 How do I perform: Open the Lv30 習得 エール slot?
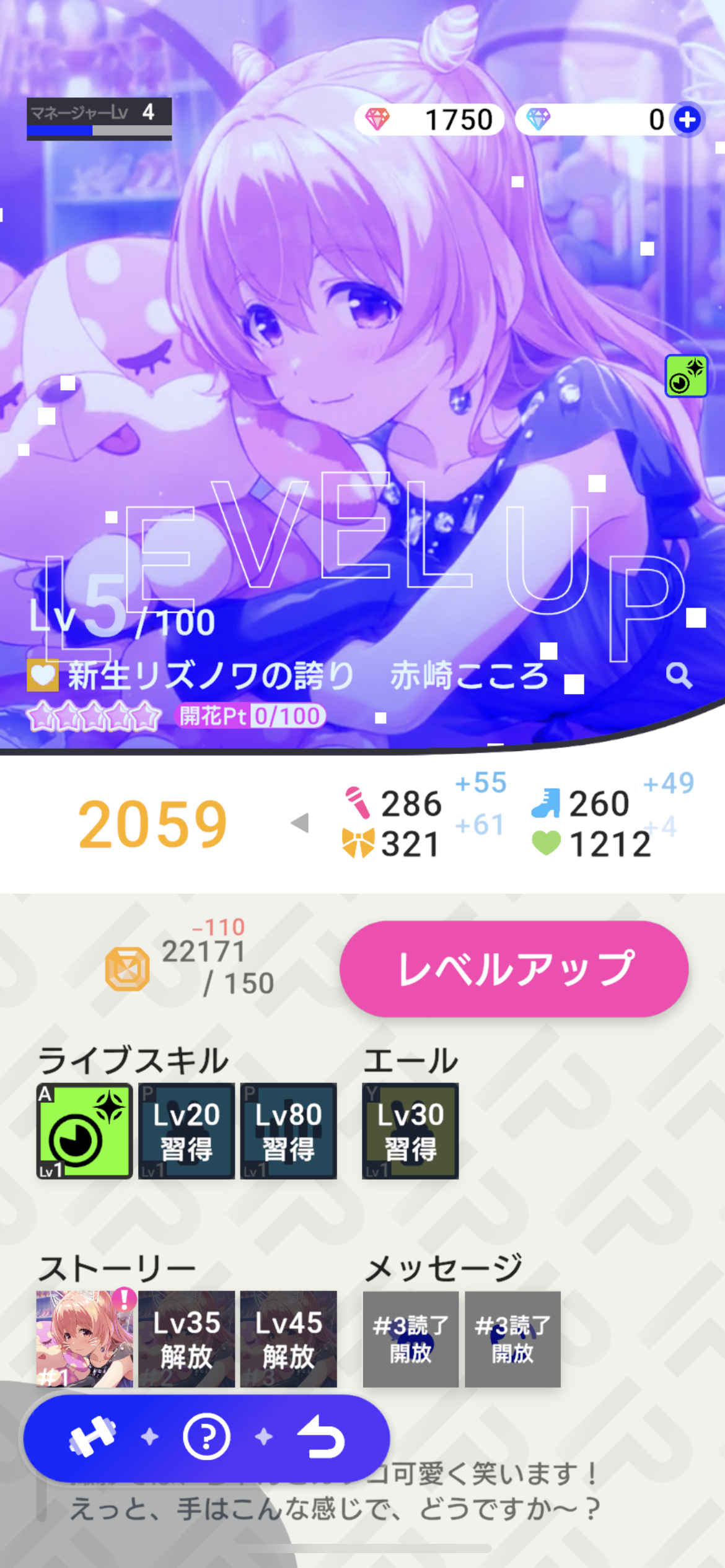click(410, 1131)
